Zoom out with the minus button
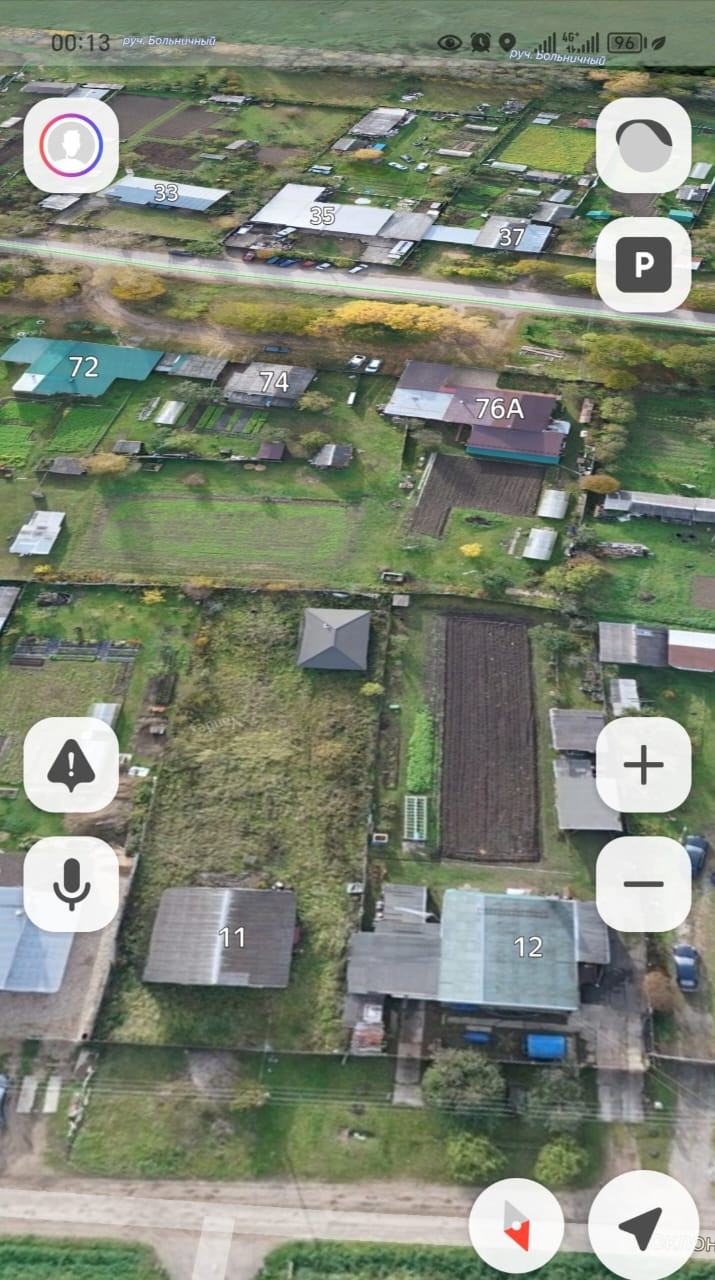This screenshot has width=715, height=1280. (643, 883)
